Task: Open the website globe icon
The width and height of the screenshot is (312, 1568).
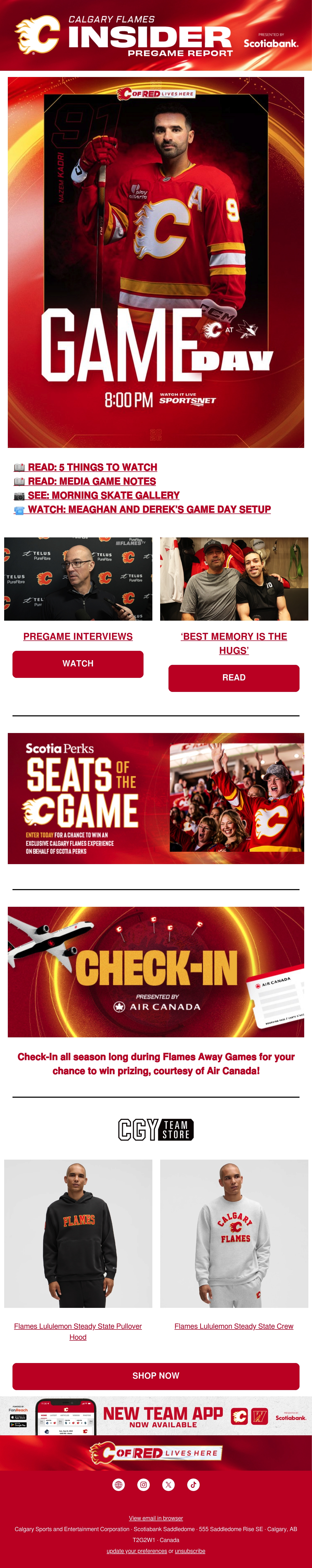Action: [x=119, y=1484]
